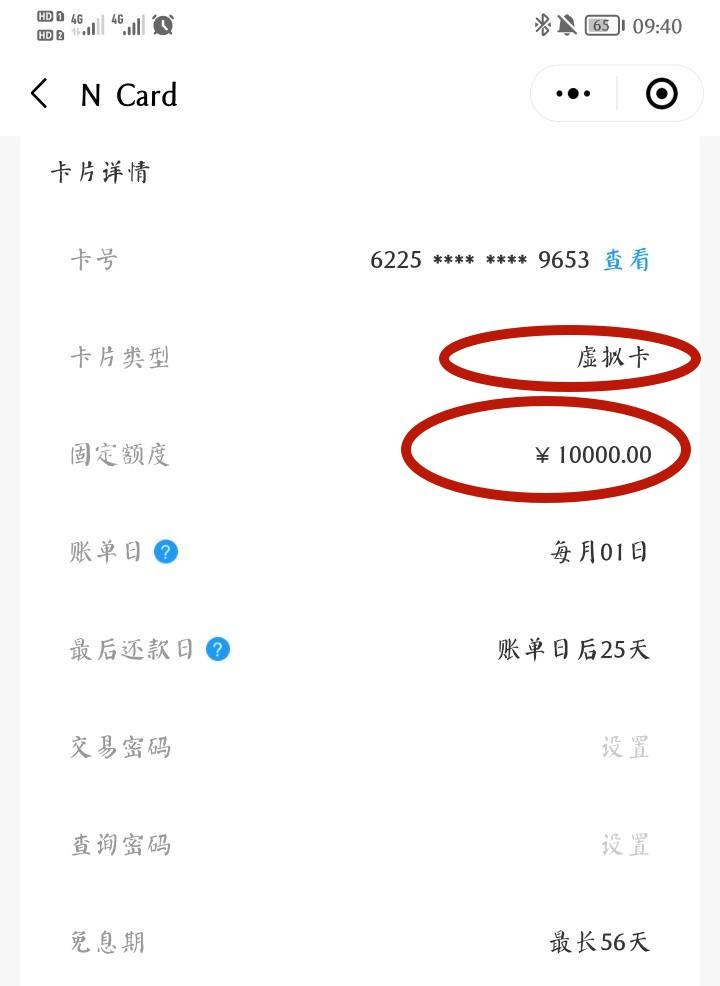Open the help icon beside 最后还款日
This screenshot has height=986, width=720.
pyautogui.click(x=218, y=650)
